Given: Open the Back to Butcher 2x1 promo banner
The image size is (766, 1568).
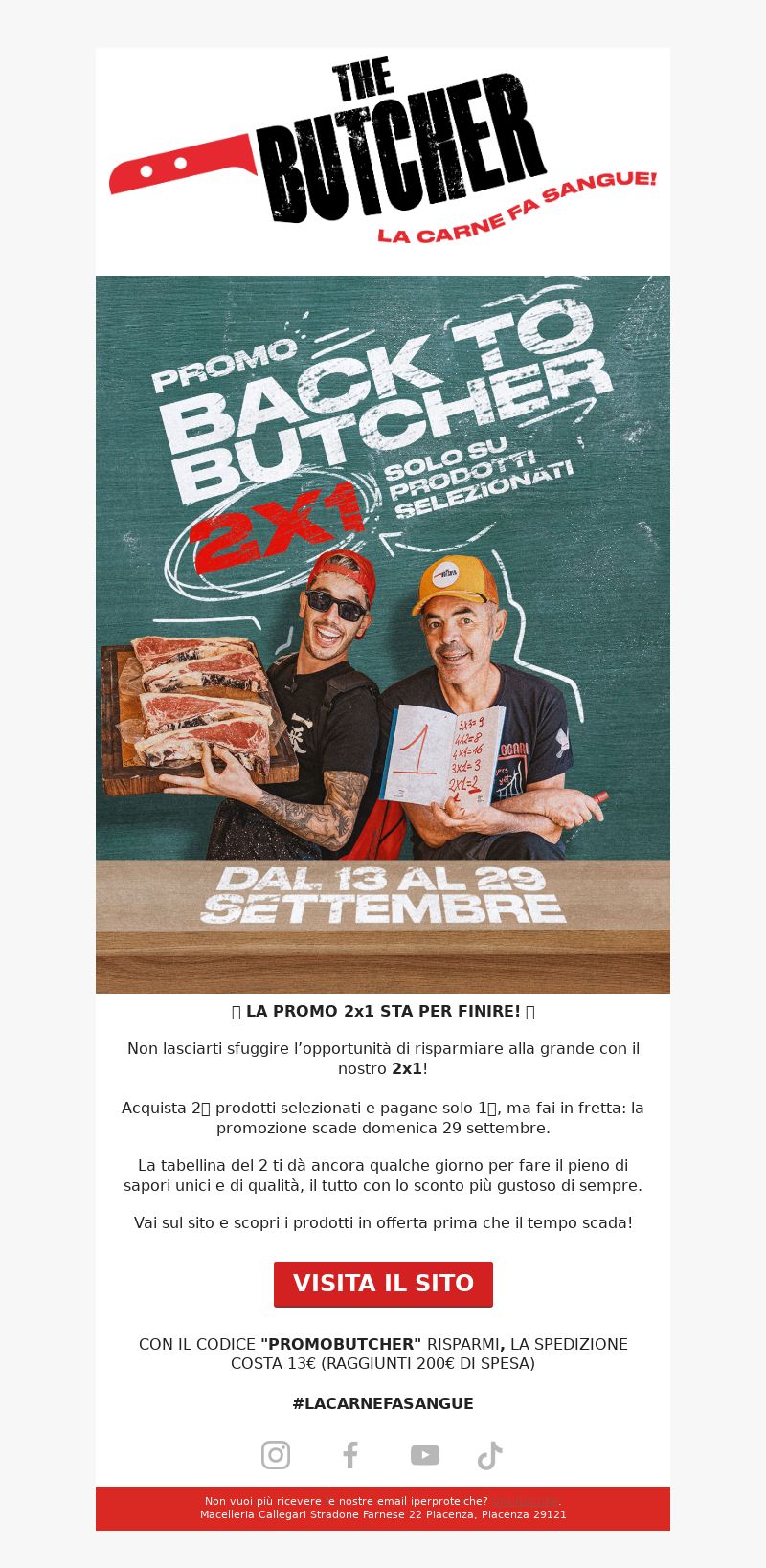Looking at the screenshot, I should (x=383, y=634).
